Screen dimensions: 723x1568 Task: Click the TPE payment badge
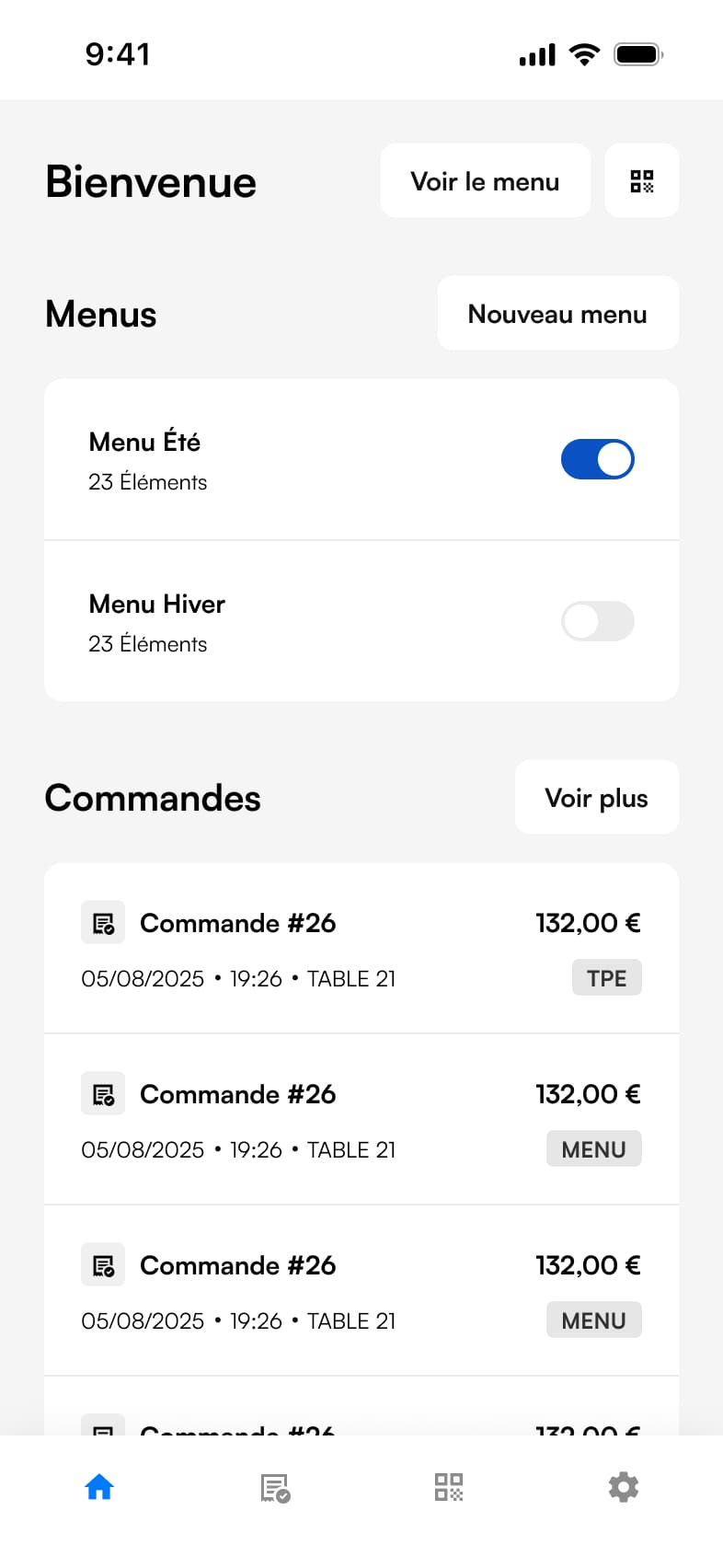[606, 977]
